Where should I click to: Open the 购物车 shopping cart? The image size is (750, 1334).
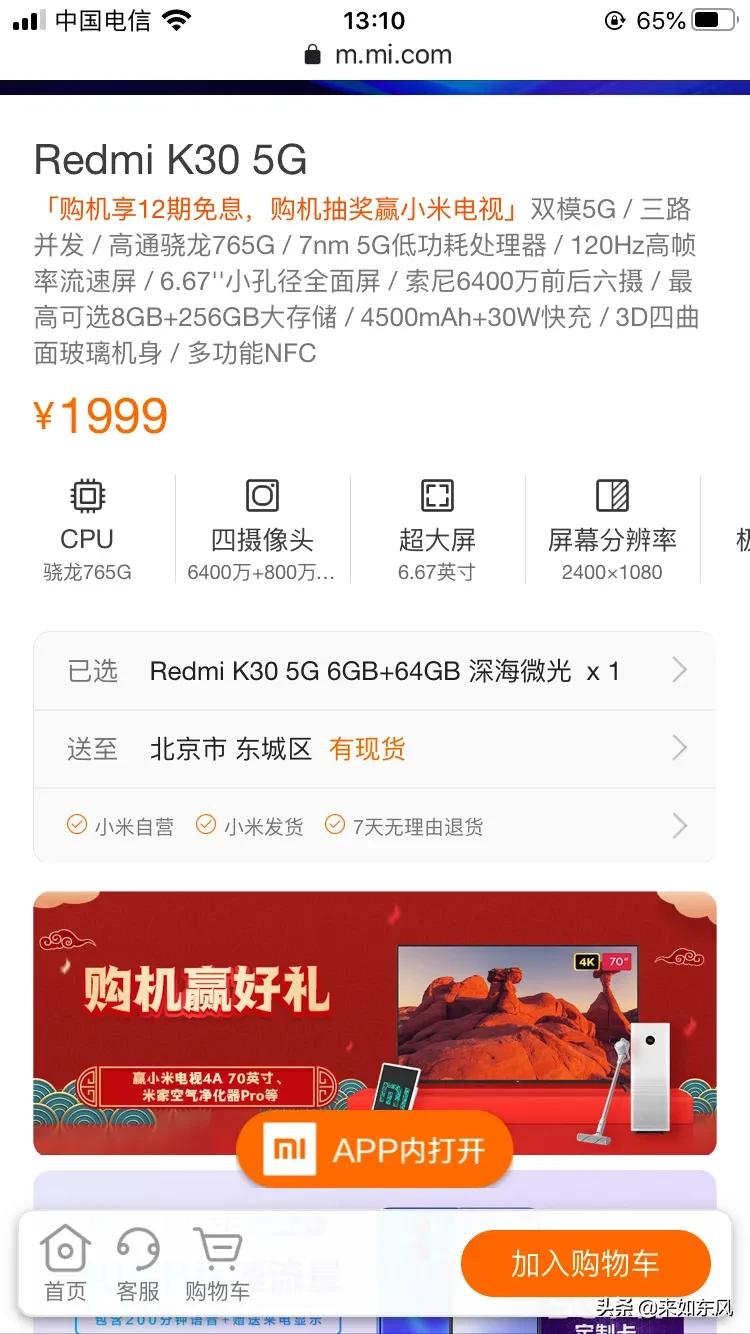217,1264
